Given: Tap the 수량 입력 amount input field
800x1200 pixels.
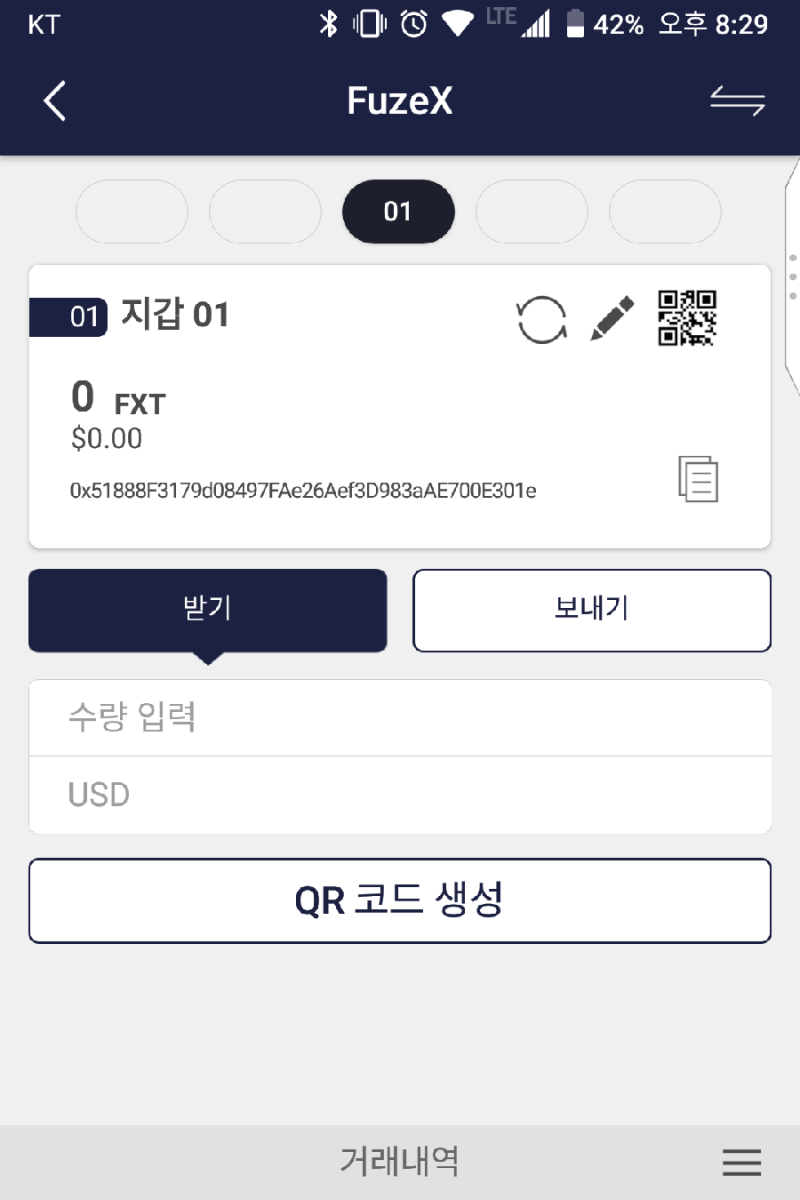Looking at the screenshot, I should pos(400,716).
